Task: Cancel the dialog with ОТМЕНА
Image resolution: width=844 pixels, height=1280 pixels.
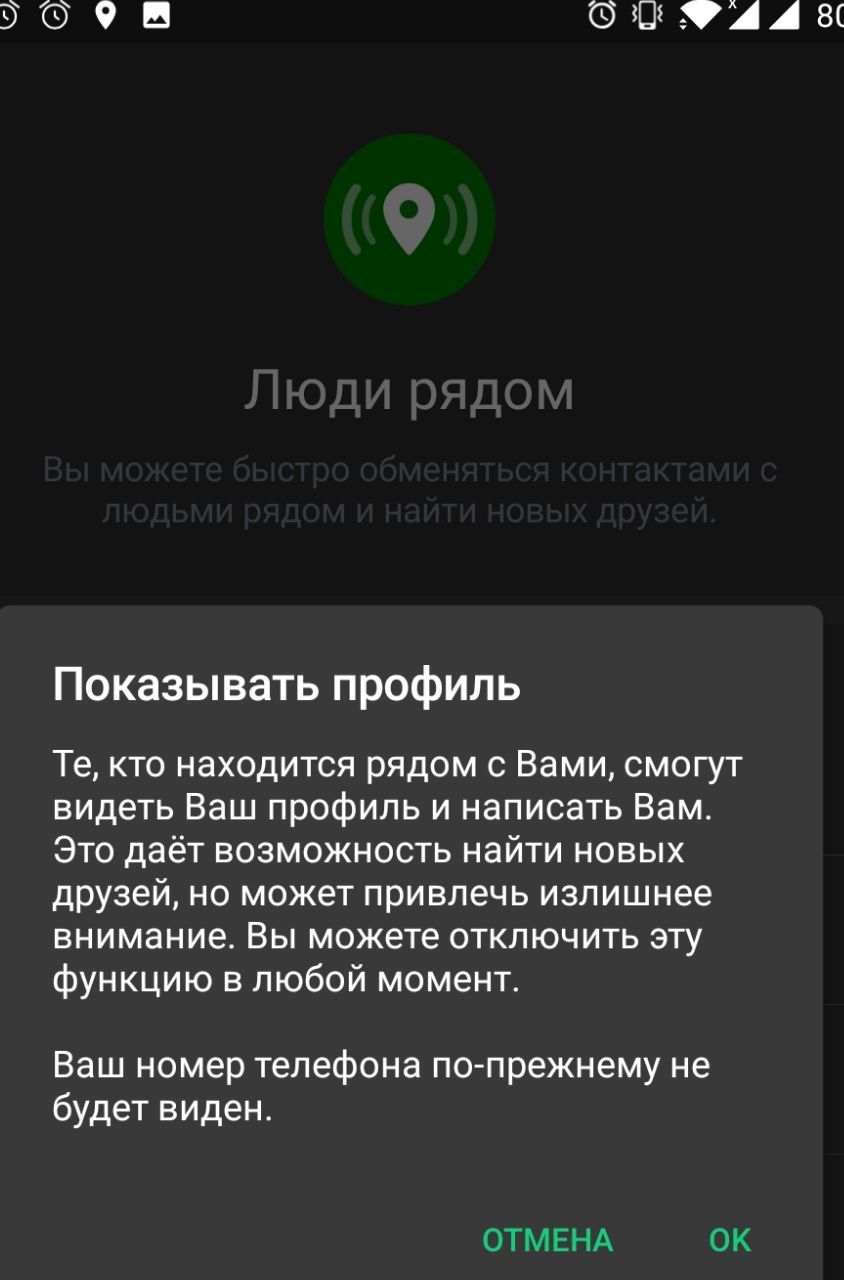Action: click(x=547, y=1240)
